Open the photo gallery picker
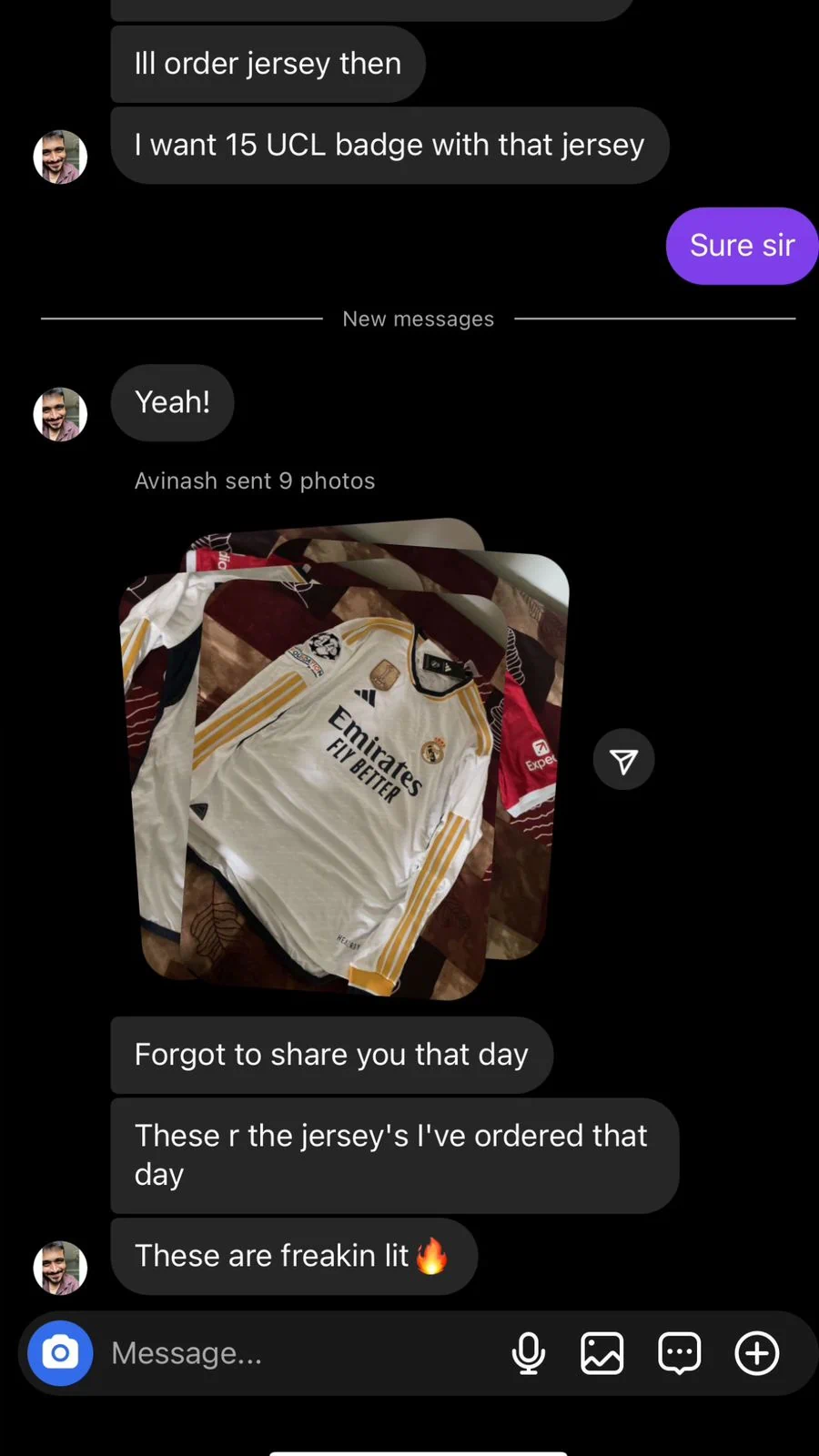 pos(602,1353)
